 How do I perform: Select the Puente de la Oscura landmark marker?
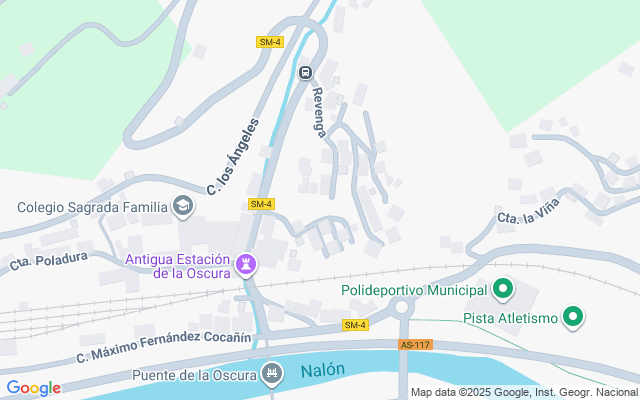coord(271,375)
